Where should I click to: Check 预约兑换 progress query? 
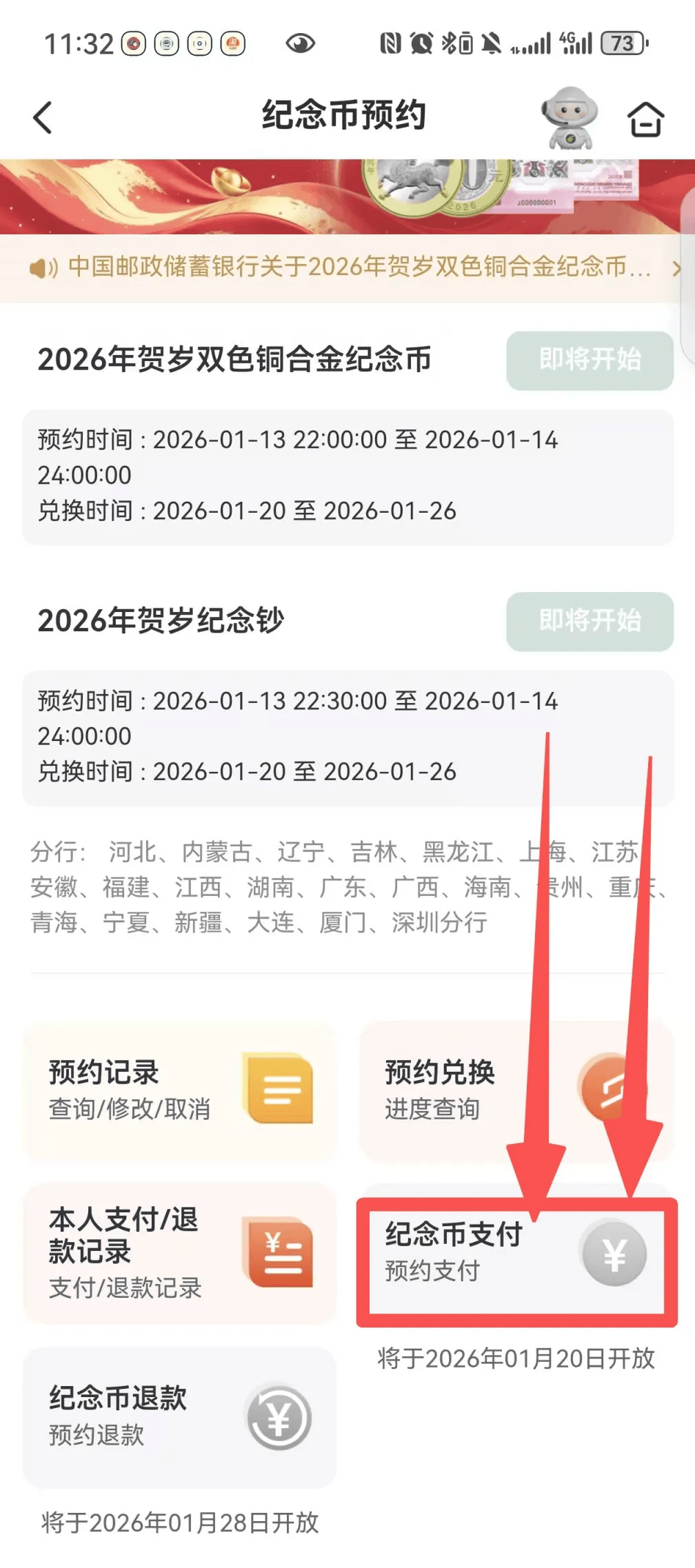tap(516, 1091)
